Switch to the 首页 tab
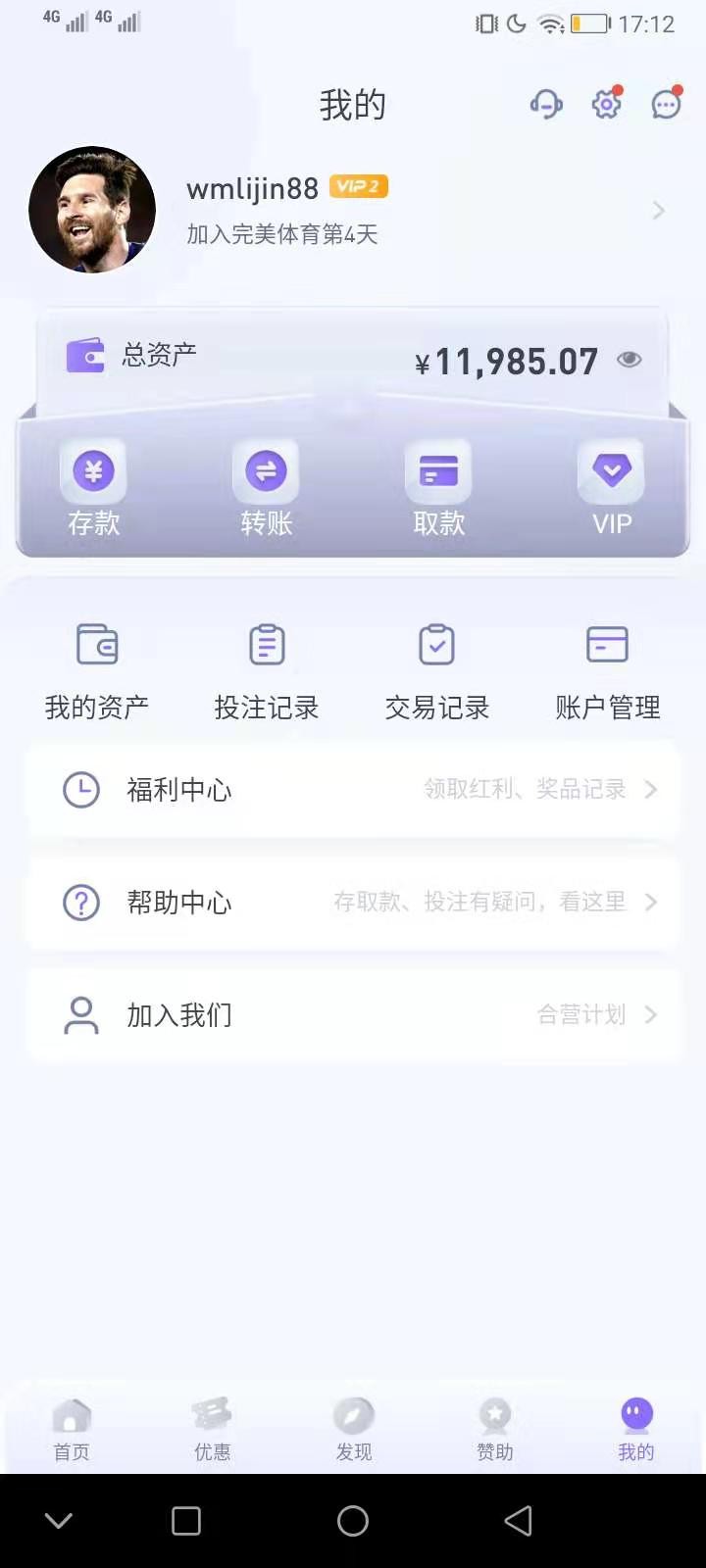 [72, 1429]
